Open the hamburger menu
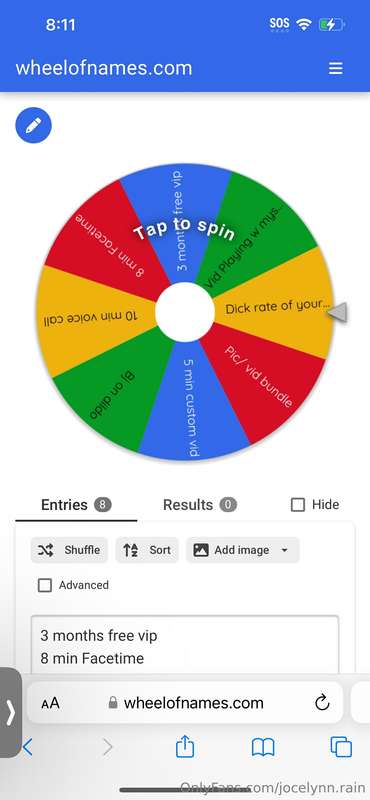This screenshot has height=800, width=370. pos(335,68)
